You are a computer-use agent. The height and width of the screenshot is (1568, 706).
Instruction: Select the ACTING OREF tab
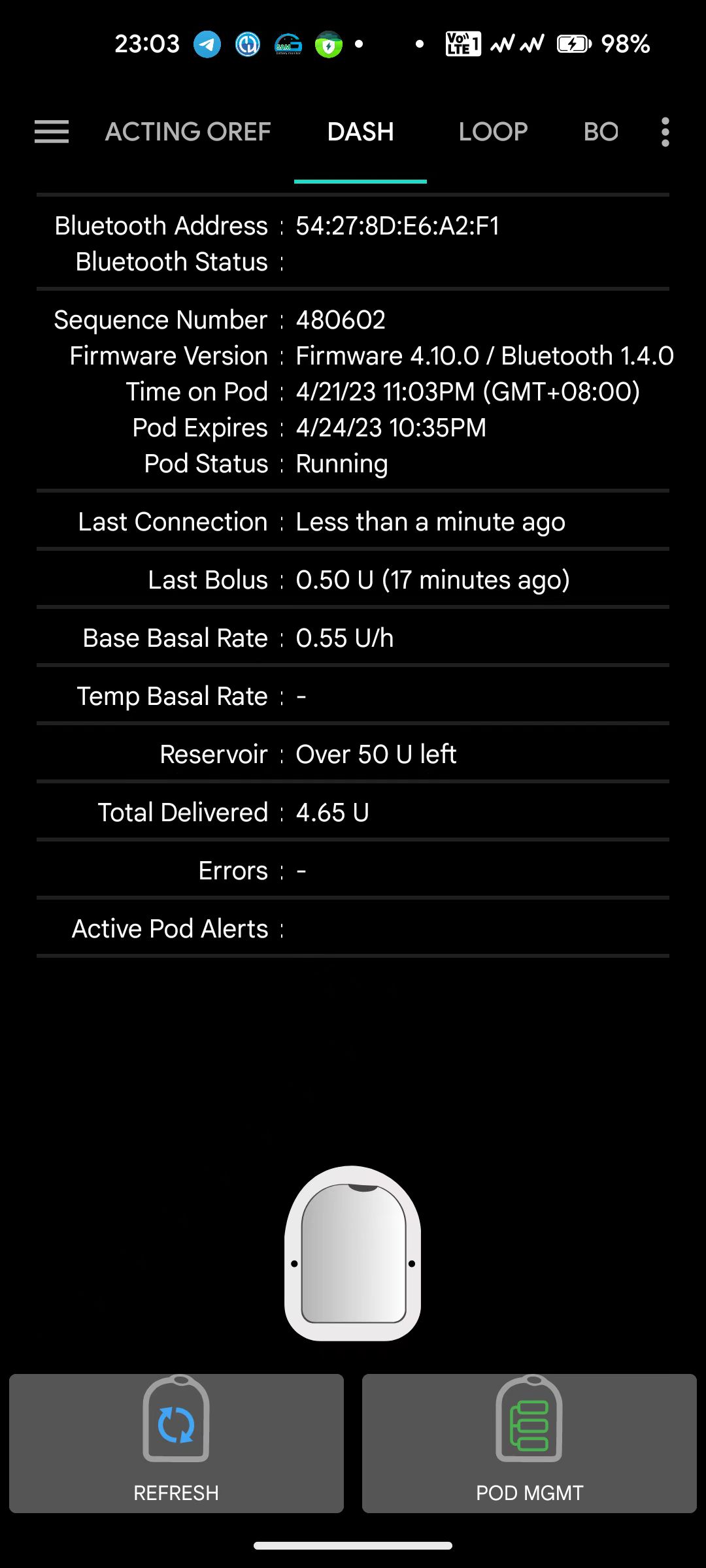pyautogui.click(x=188, y=132)
